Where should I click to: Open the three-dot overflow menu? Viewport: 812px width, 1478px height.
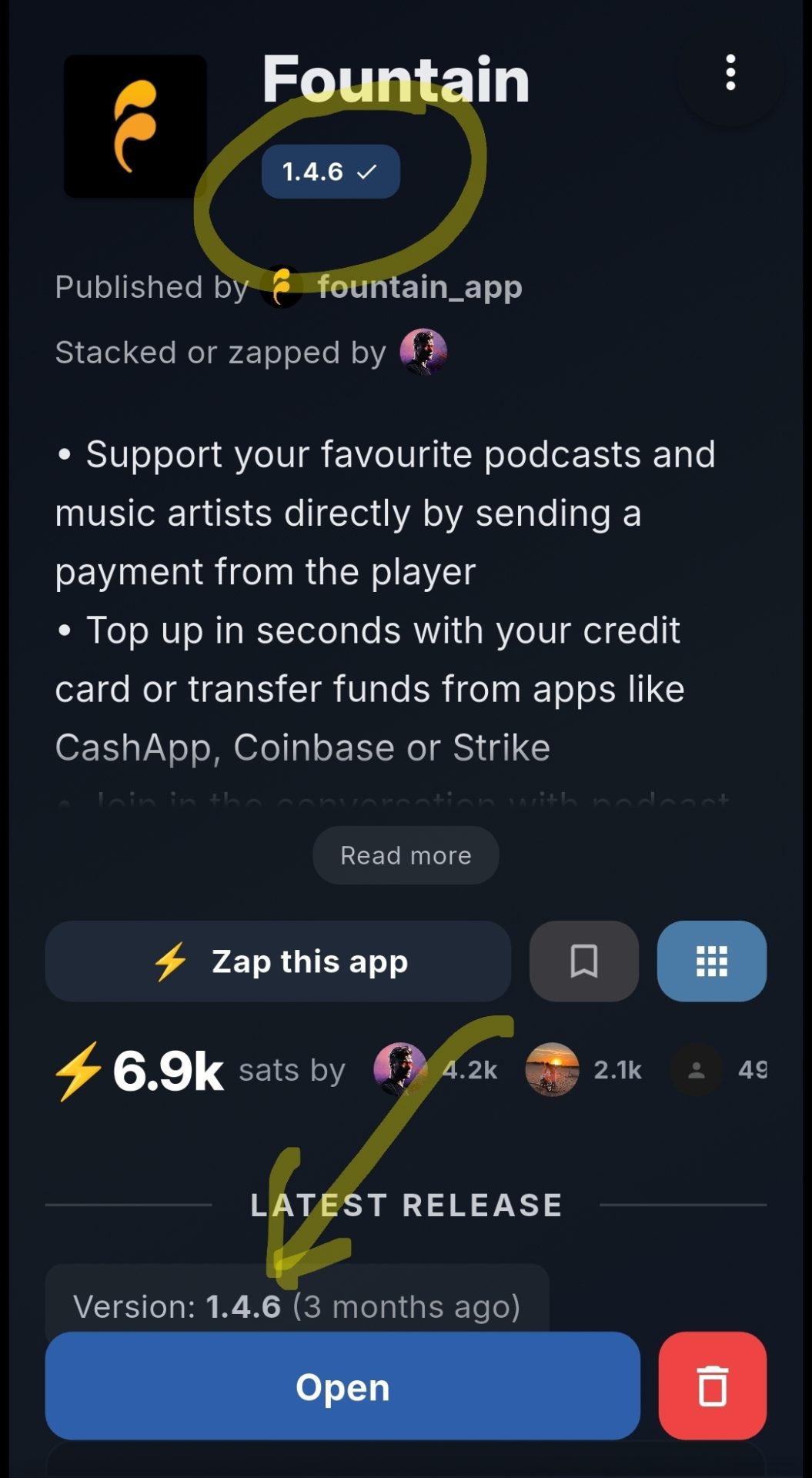click(x=730, y=73)
